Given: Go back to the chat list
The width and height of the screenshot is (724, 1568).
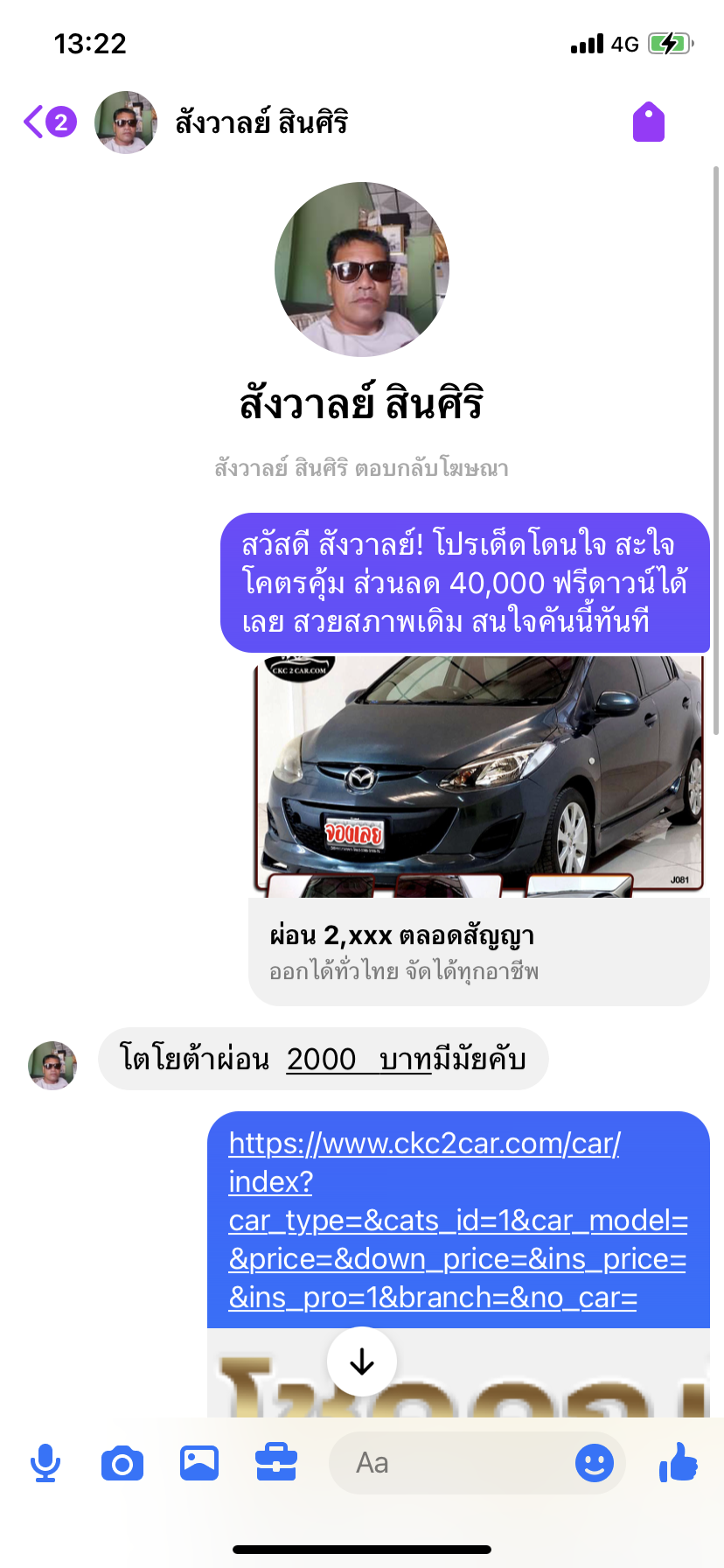Looking at the screenshot, I should click(x=35, y=122).
